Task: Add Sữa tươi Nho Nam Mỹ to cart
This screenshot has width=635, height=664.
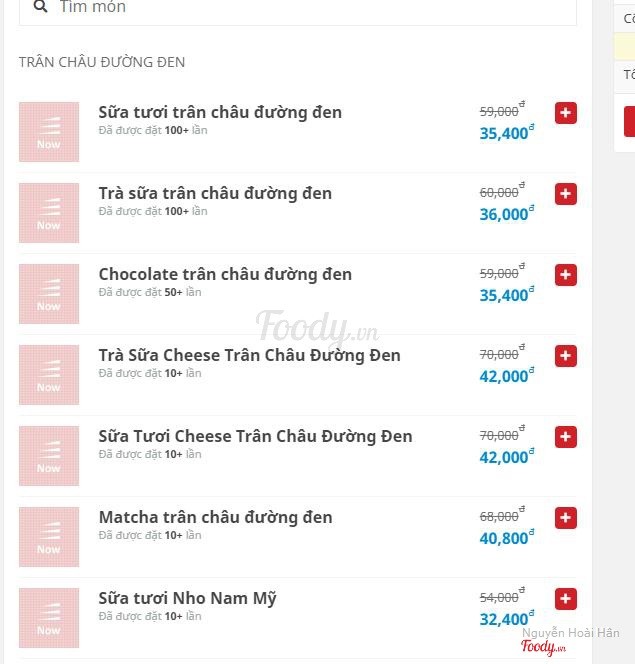Action: pyautogui.click(x=566, y=599)
